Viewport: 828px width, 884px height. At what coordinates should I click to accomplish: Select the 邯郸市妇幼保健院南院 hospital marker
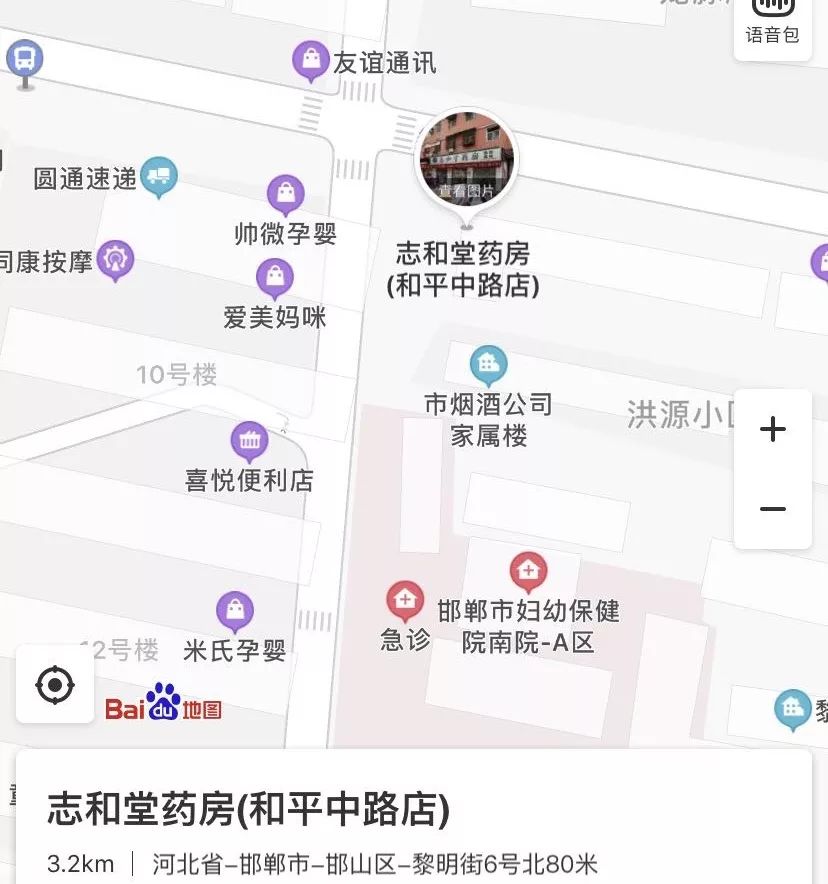[528, 571]
